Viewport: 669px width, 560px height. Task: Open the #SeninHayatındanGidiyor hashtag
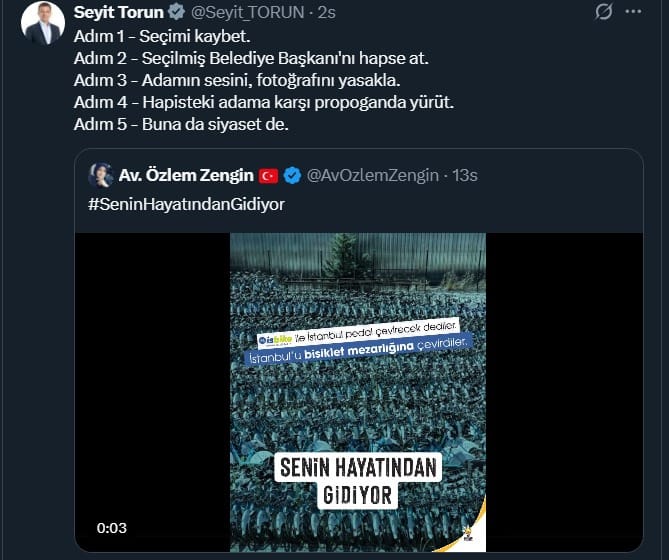187,203
